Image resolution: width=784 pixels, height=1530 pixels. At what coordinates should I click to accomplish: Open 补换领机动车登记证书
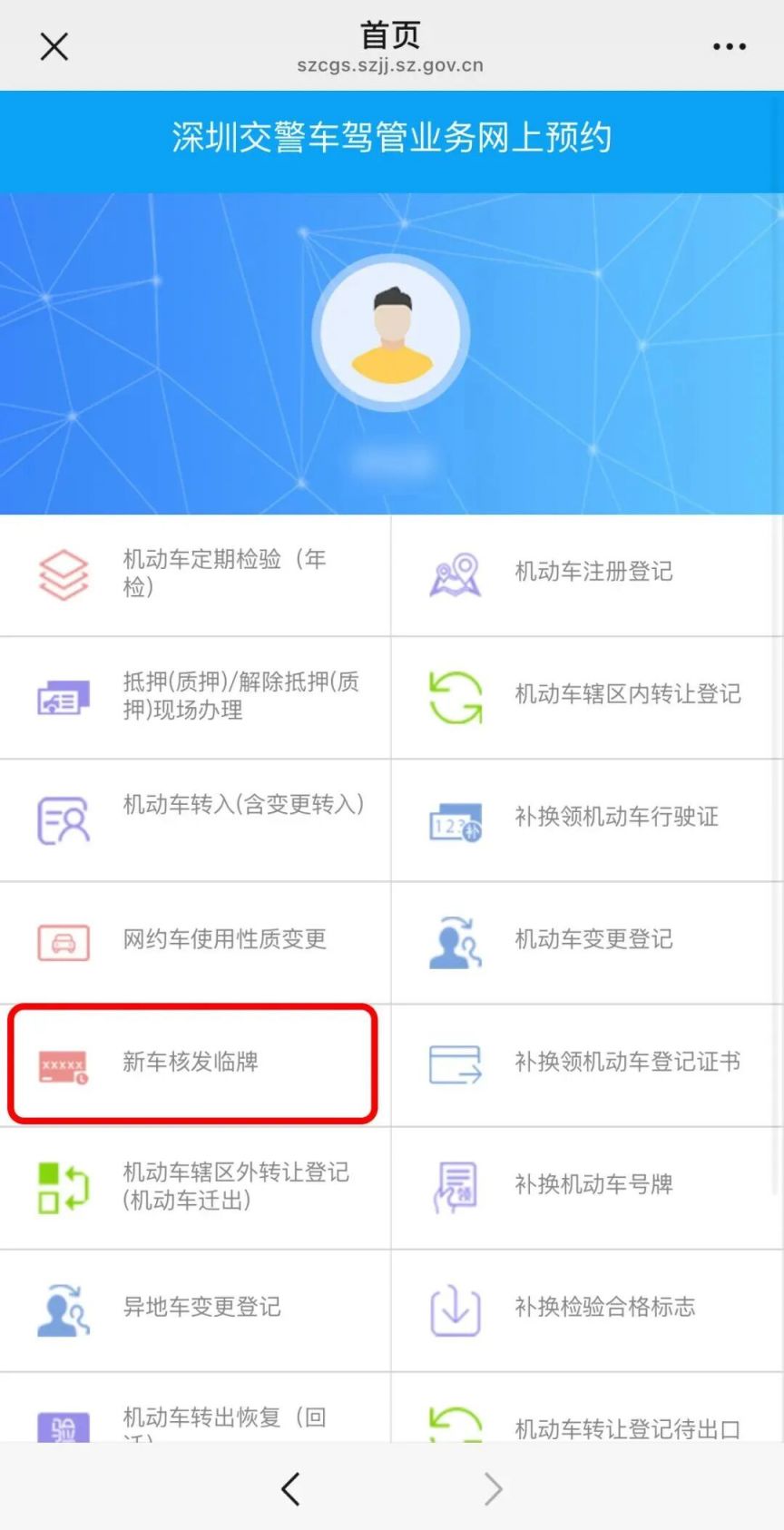[x=588, y=1064]
